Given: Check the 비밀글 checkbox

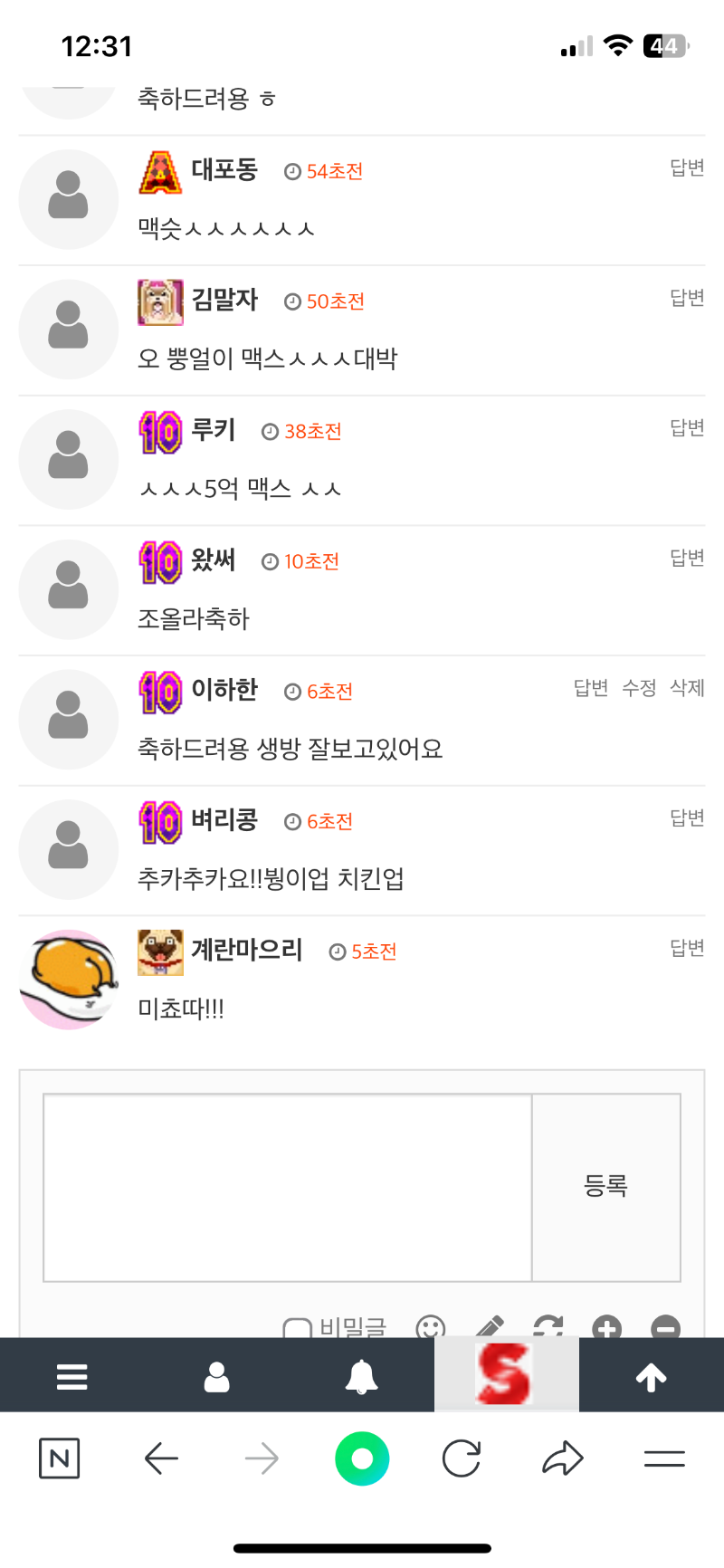Looking at the screenshot, I should 297,1328.
